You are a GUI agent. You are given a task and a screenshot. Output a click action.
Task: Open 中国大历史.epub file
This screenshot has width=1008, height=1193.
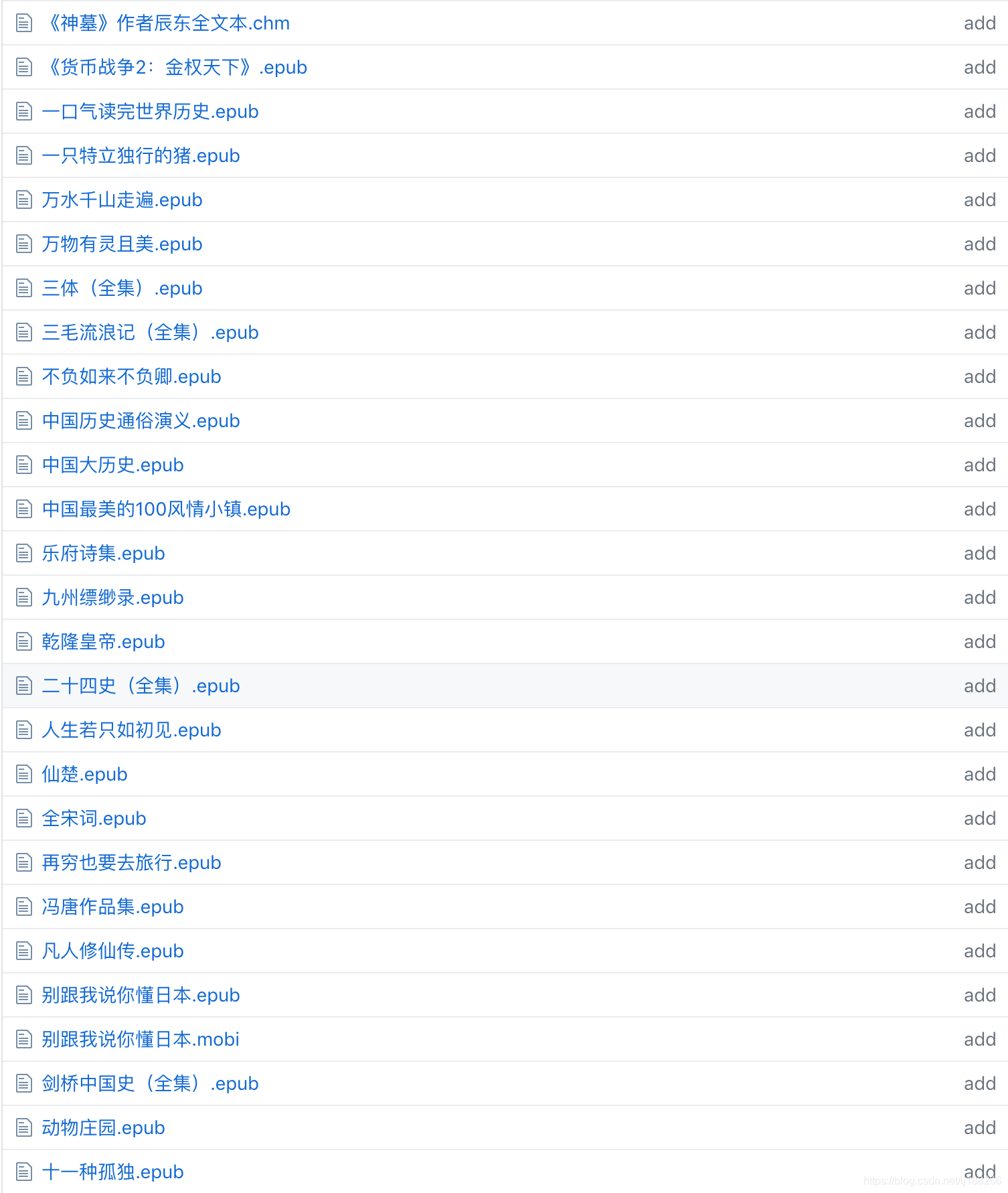point(112,465)
